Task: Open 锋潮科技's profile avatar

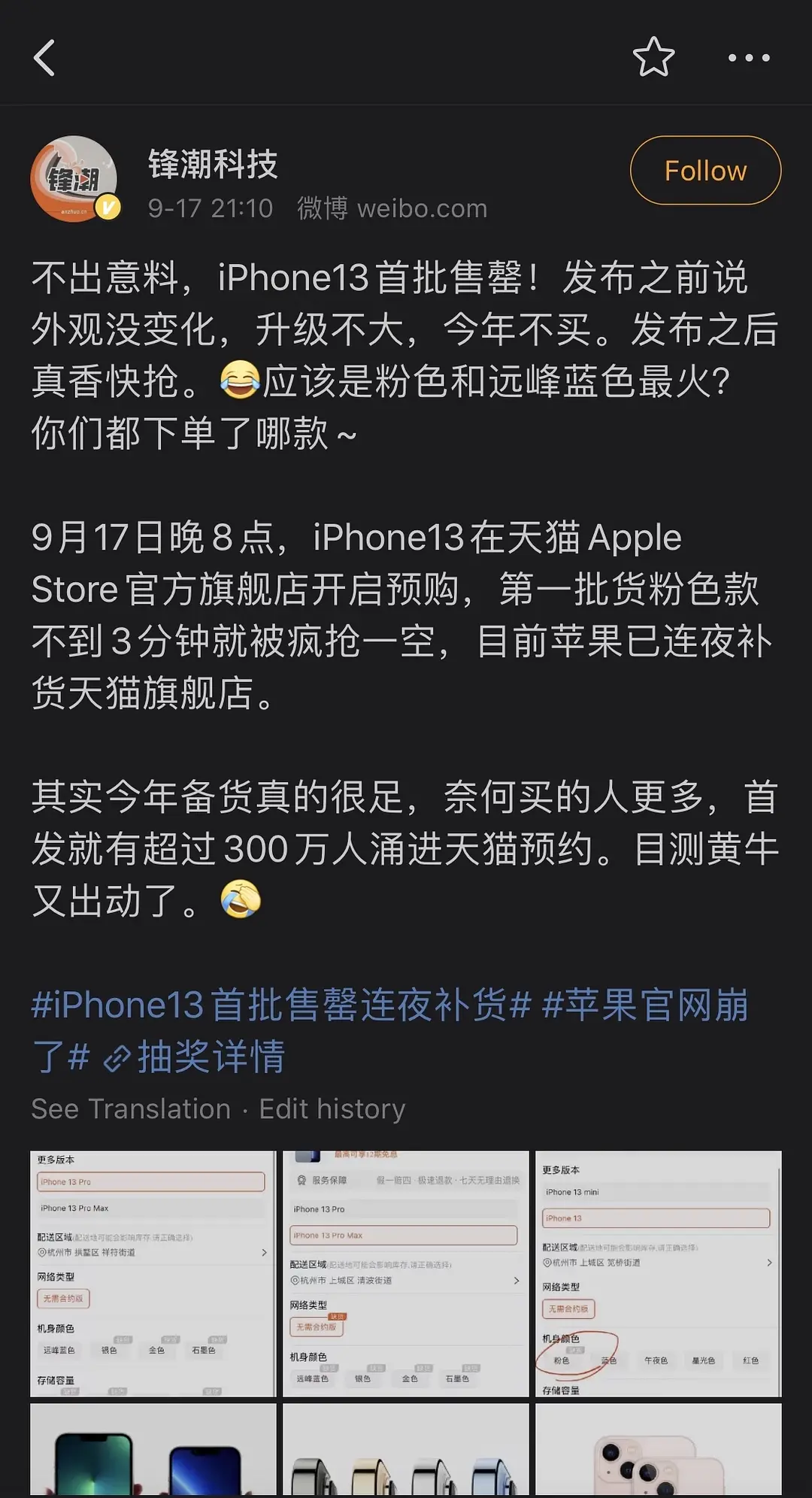Action: tap(74, 179)
